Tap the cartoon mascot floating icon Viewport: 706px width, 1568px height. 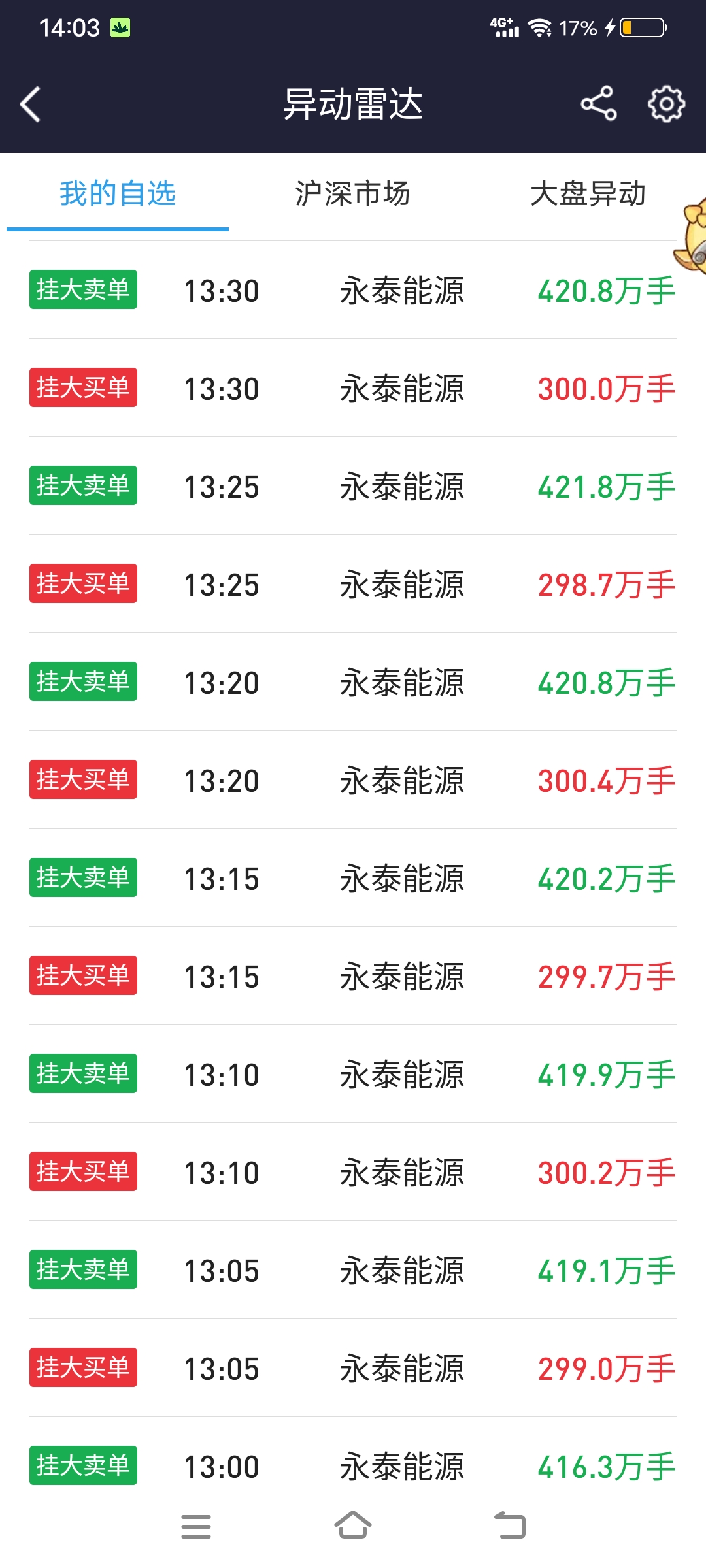pos(692,237)
